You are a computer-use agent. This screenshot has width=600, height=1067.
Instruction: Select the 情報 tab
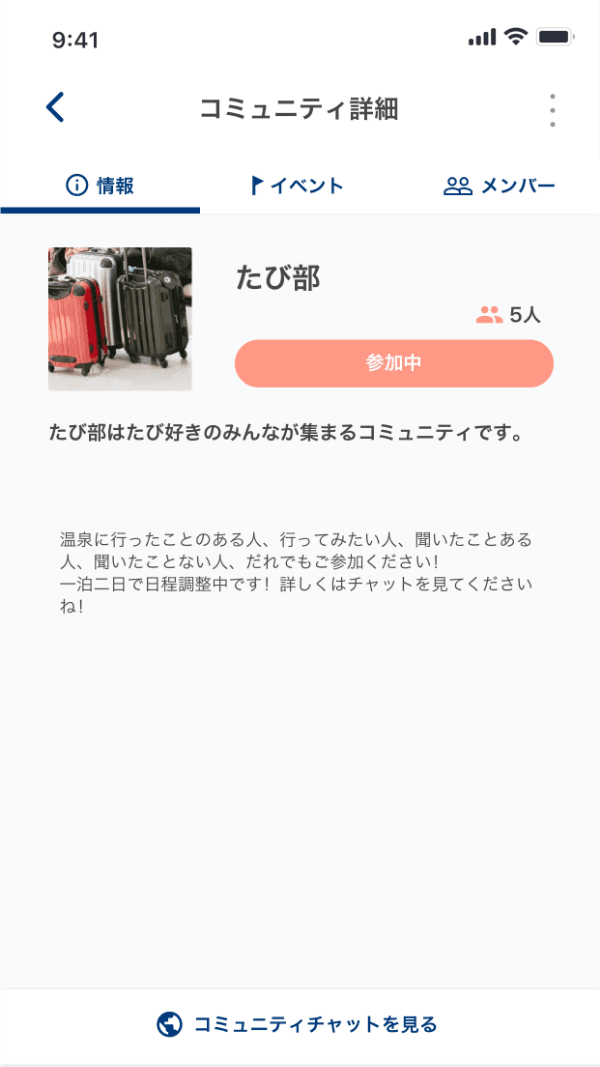point(100,185)
